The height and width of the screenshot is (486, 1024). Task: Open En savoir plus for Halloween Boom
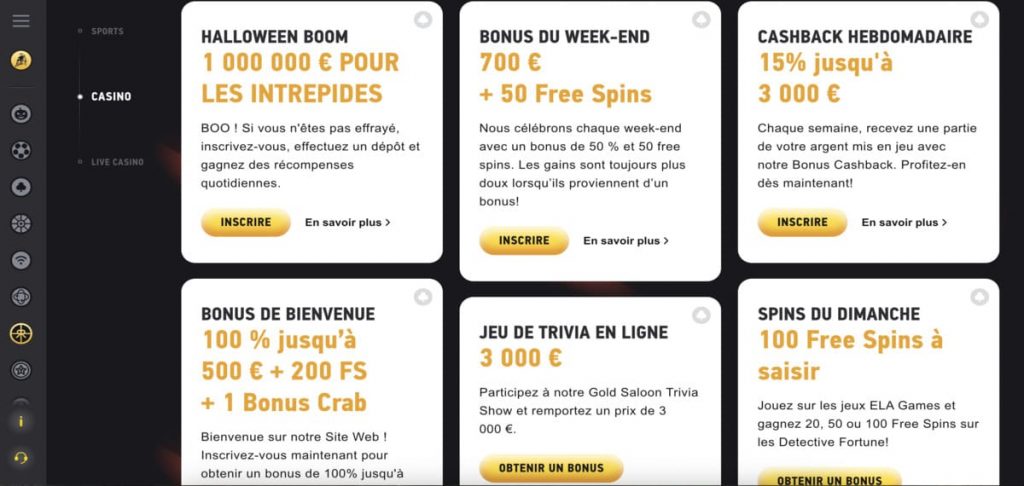point(347,223)
